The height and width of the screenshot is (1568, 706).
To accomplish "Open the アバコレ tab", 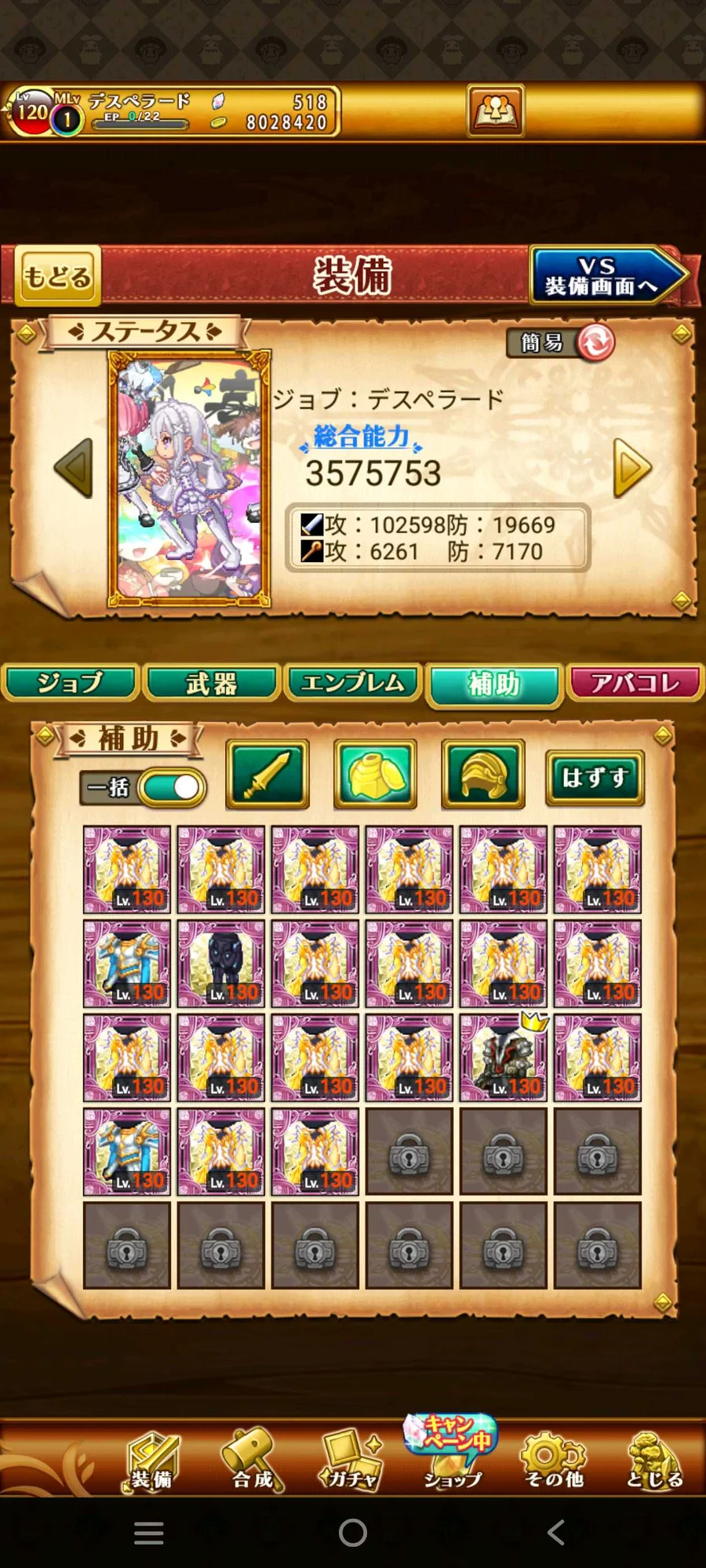I will (x=635, y=683).
